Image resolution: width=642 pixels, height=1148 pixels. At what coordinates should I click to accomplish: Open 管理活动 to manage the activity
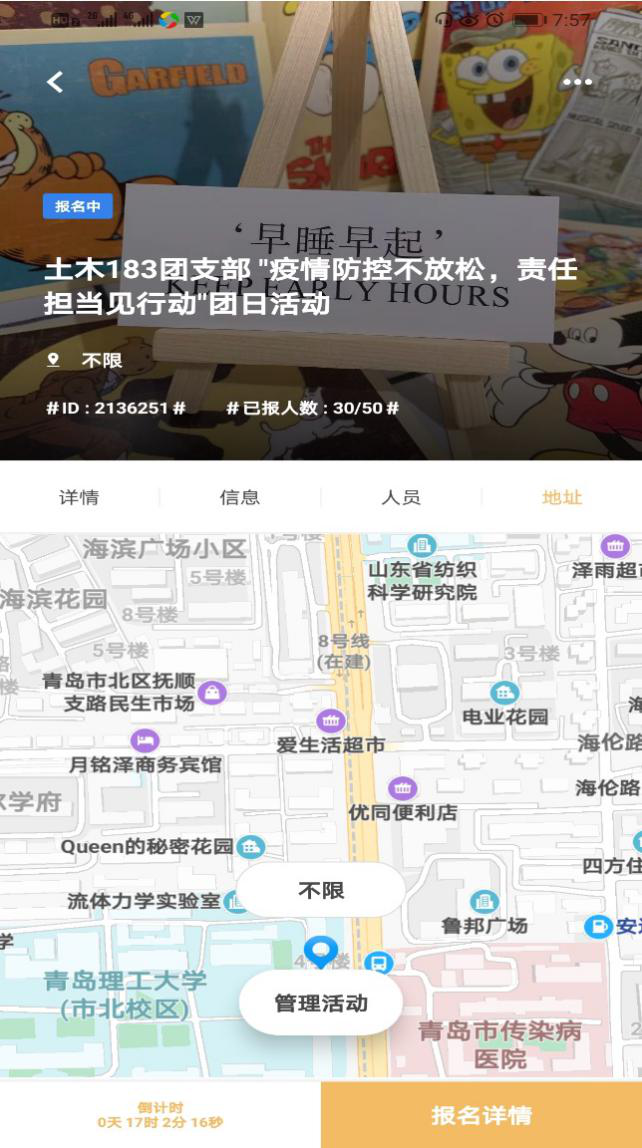pyautogui.click(x=321, y=1003)
